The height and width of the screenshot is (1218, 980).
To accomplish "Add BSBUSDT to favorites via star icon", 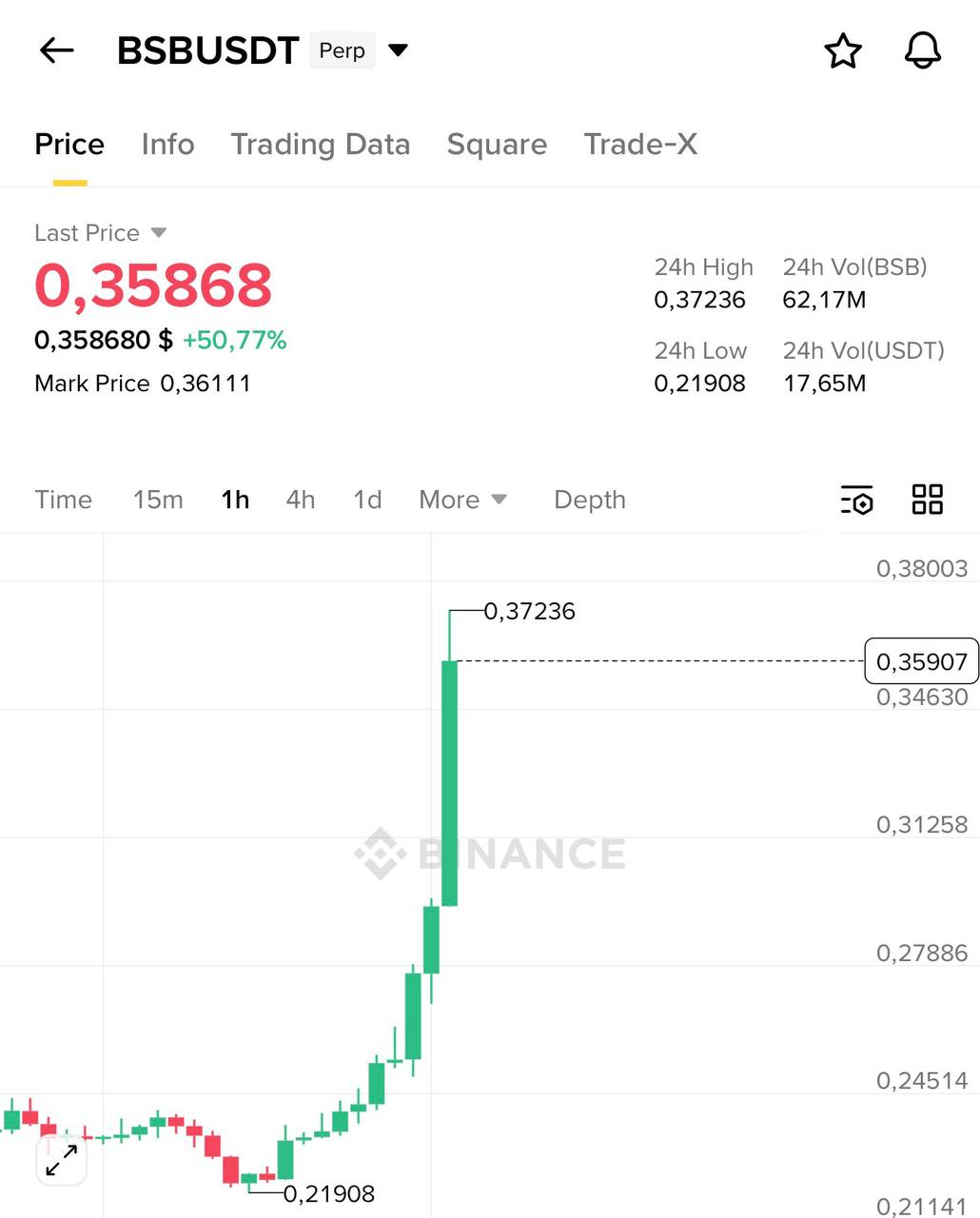I will click(x=843, y=52).
